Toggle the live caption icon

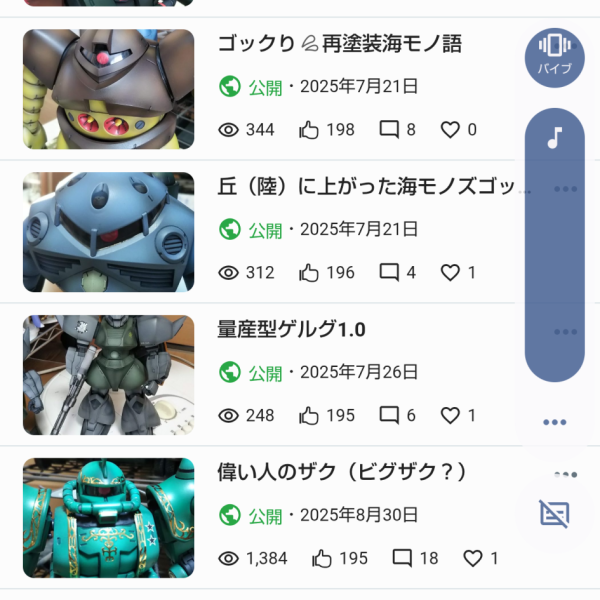554,514
